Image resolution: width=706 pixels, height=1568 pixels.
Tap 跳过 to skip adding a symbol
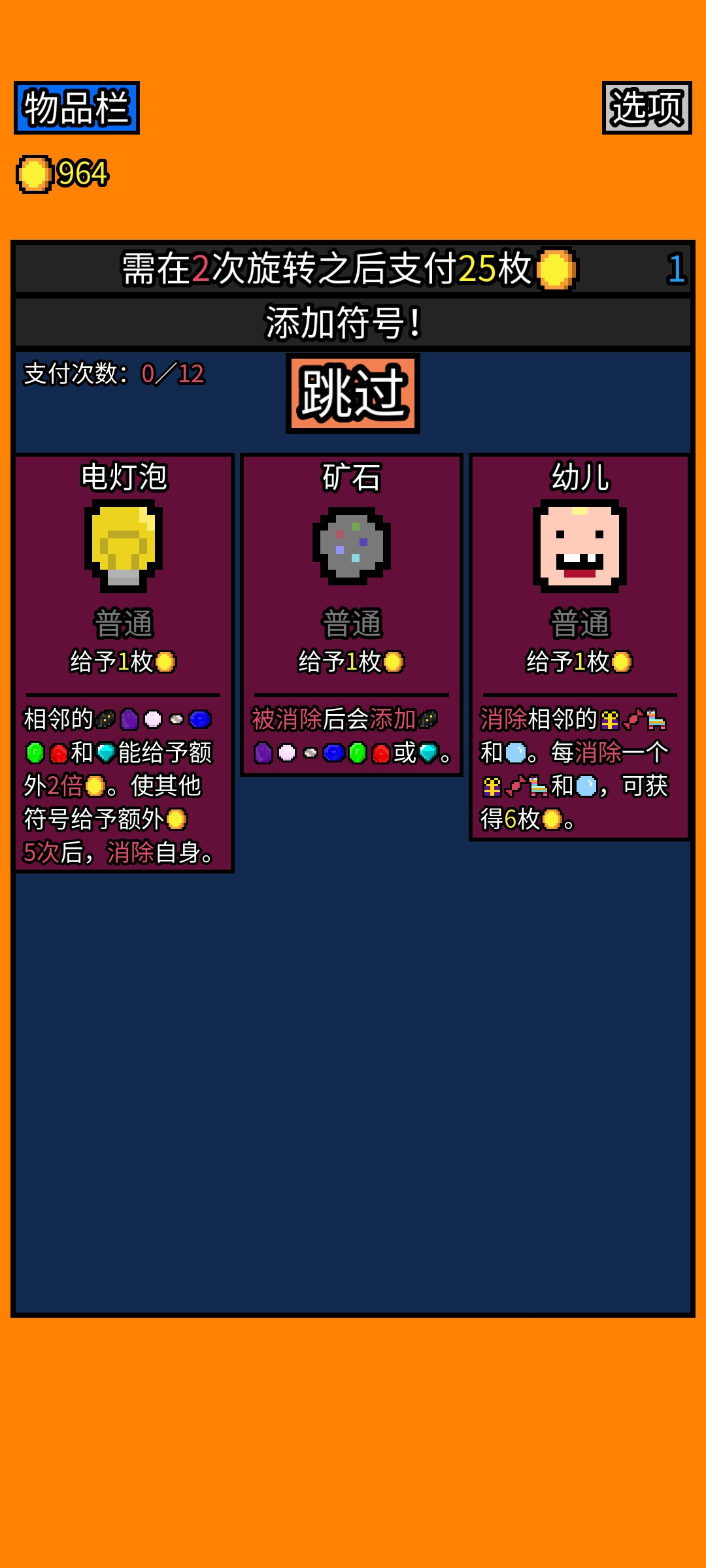353,393
